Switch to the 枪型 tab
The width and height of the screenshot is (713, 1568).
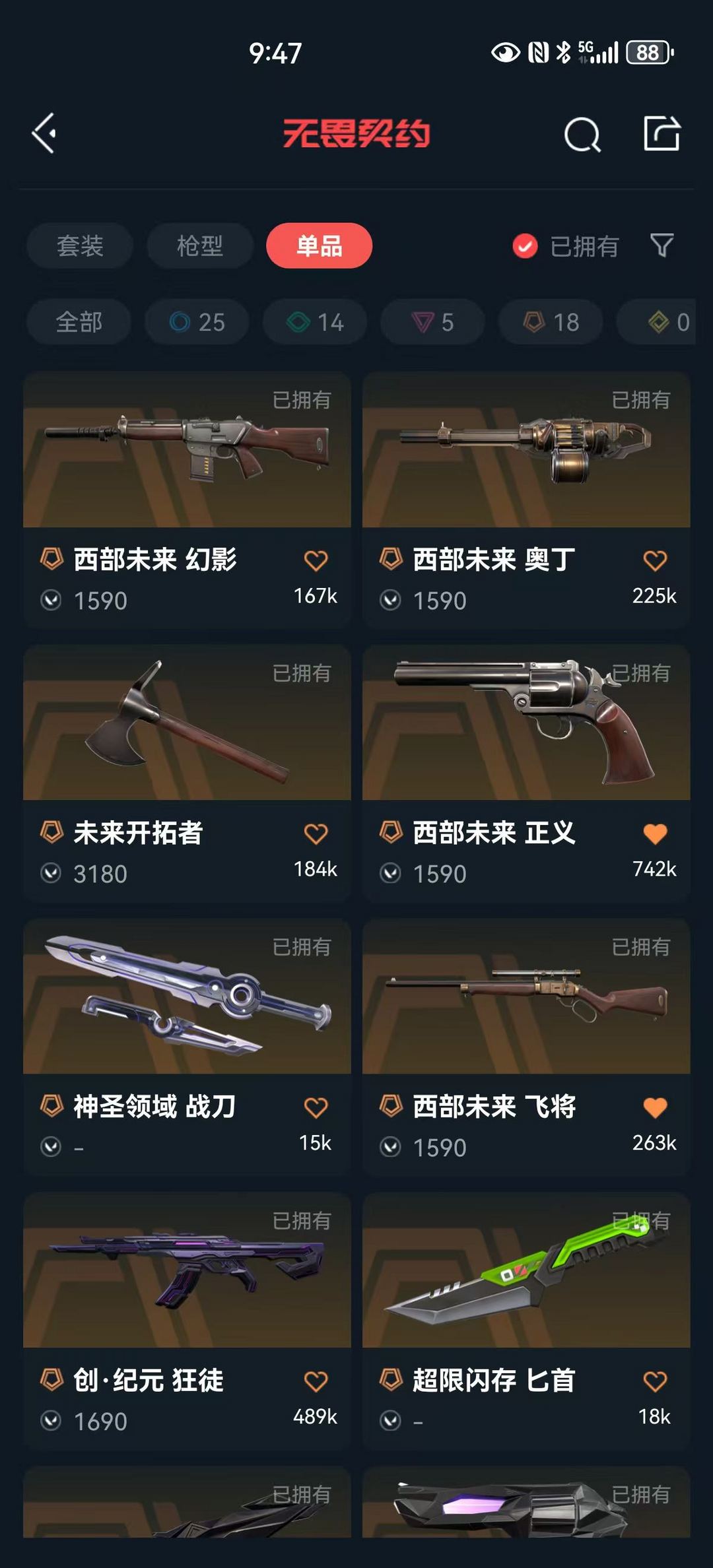pyautogui.click(x=200, y=246)
